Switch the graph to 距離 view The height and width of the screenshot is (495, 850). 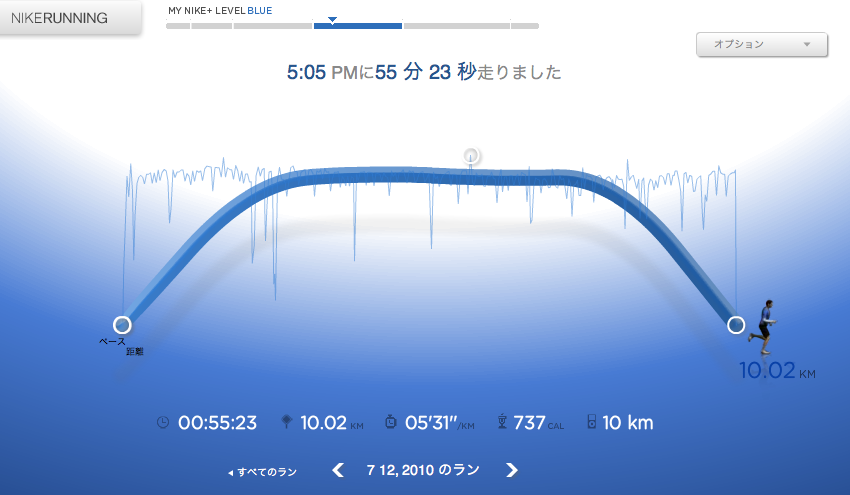tap(134, 351)
